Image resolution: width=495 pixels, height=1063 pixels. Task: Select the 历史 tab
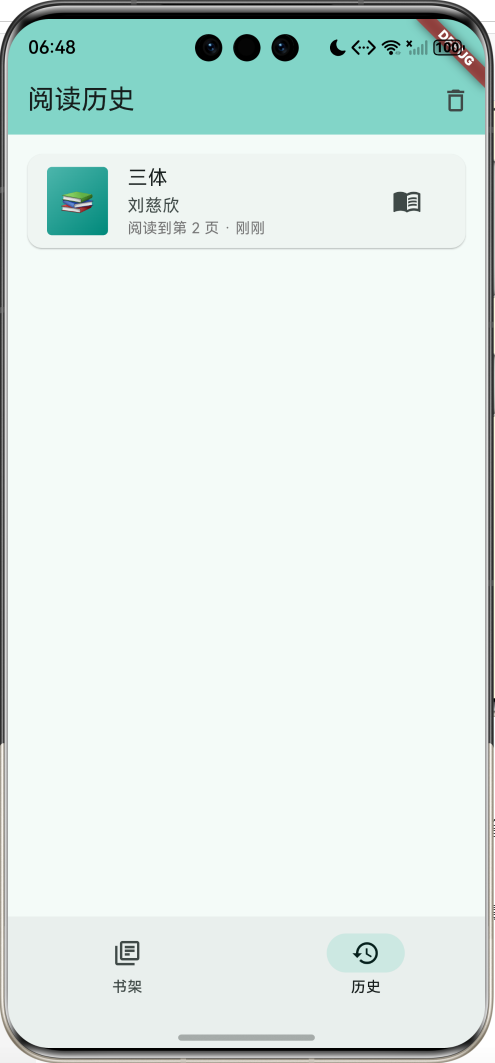coord(365,966)
